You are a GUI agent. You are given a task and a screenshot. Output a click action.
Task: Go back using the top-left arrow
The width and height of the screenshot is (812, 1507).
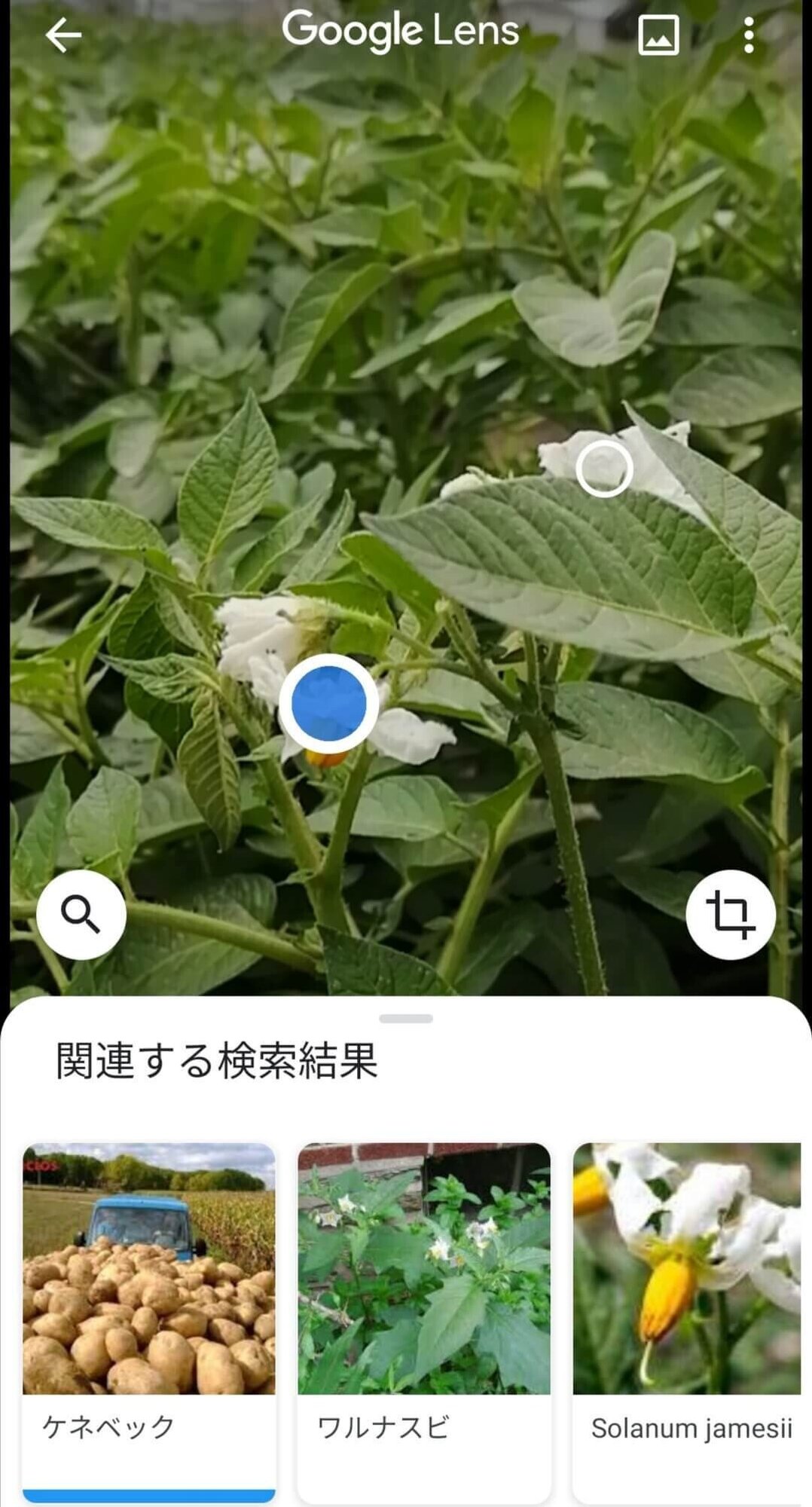click(63, 35)
